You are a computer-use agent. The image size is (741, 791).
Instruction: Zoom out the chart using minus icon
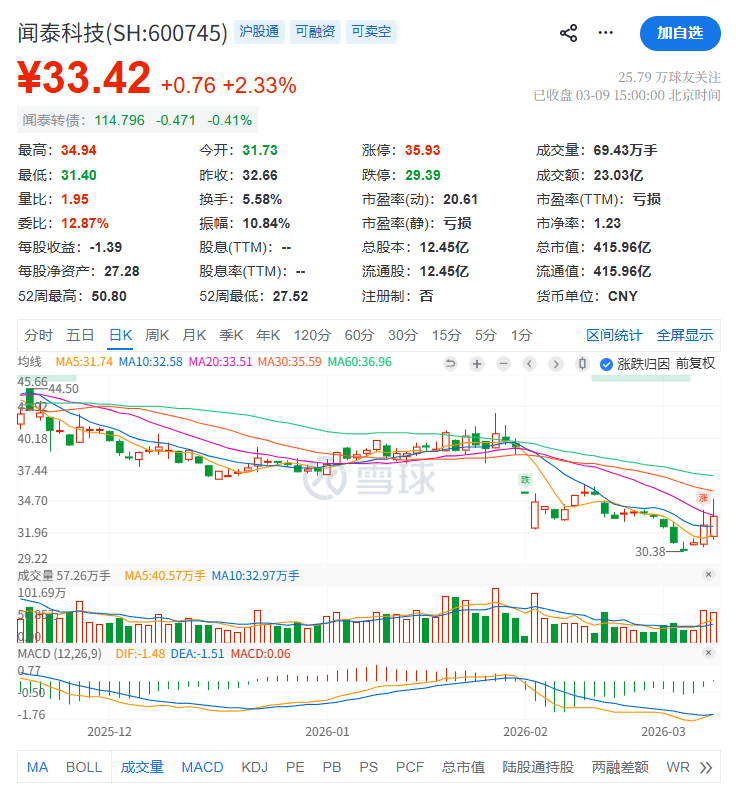[x=503, y=364]
